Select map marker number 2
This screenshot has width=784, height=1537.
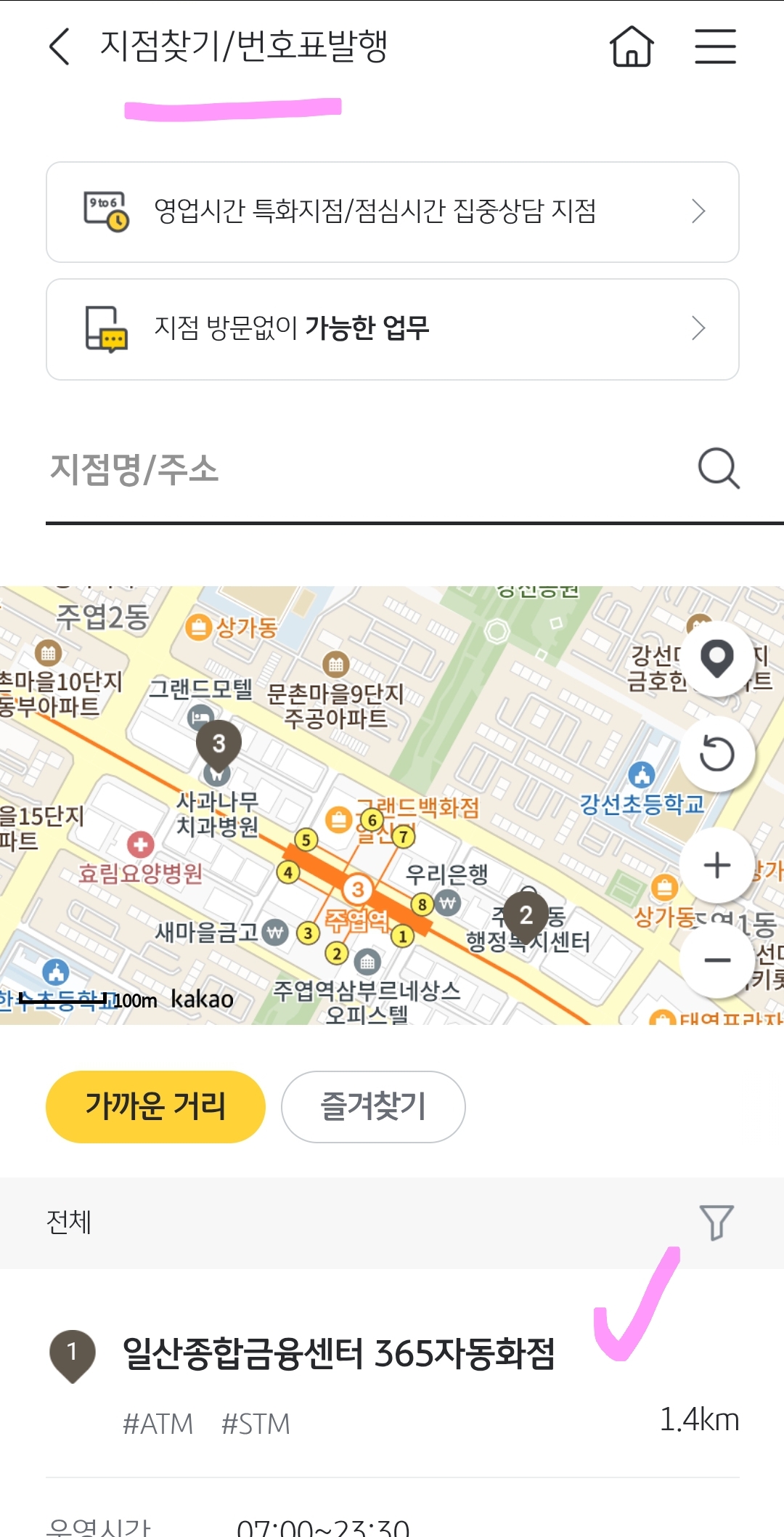point(526,915)
